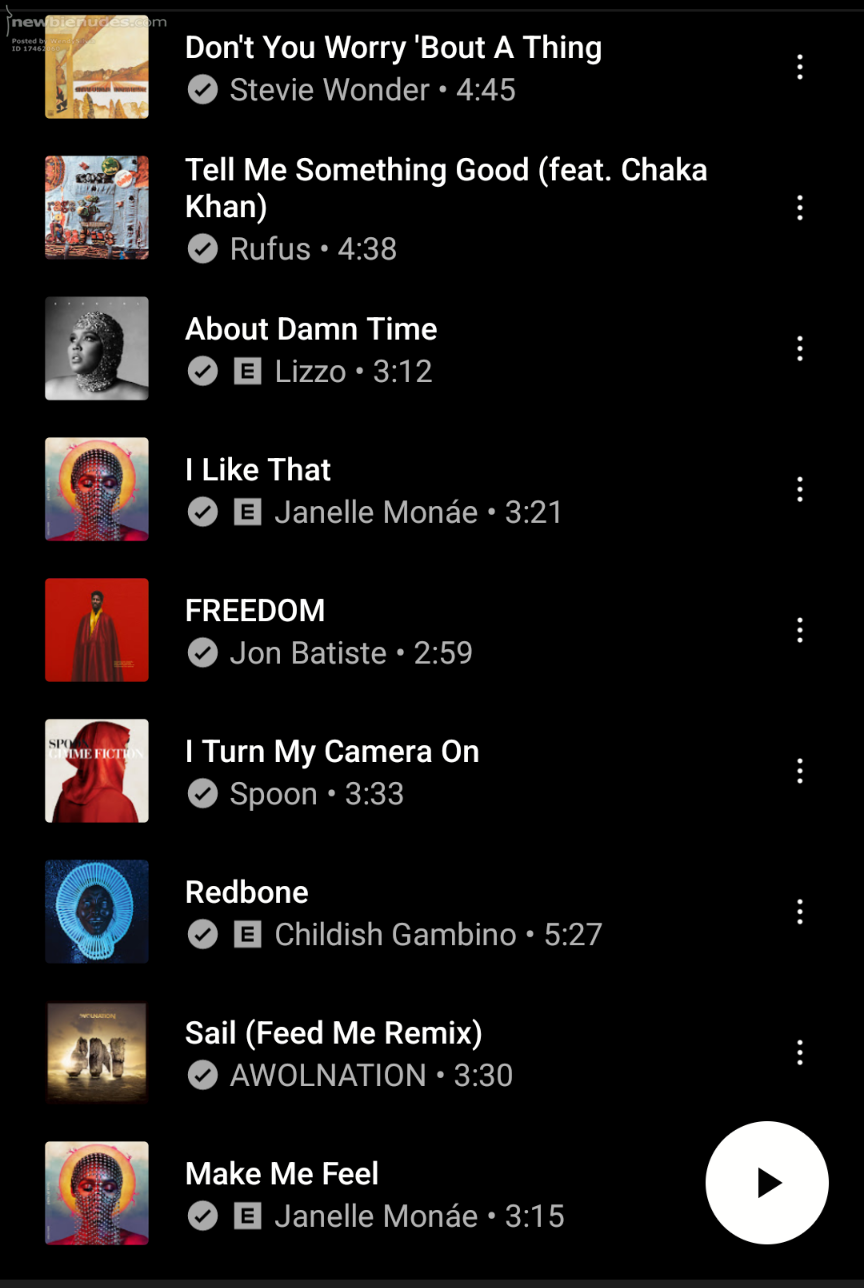Play Don't You Worry 'Bout A Thing
This screenshot has height=1288, width=864.
pyautogui.click(x=393, y=48)
